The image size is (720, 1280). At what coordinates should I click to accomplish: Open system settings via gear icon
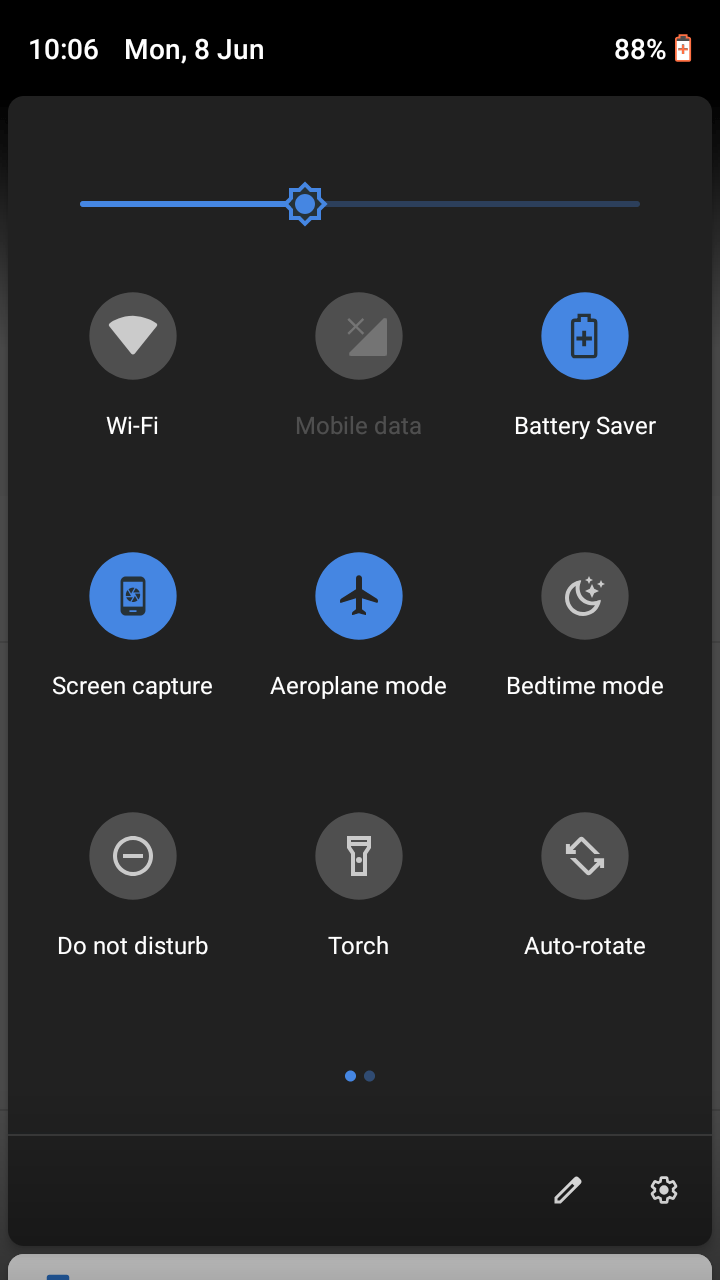[664, 1190]
